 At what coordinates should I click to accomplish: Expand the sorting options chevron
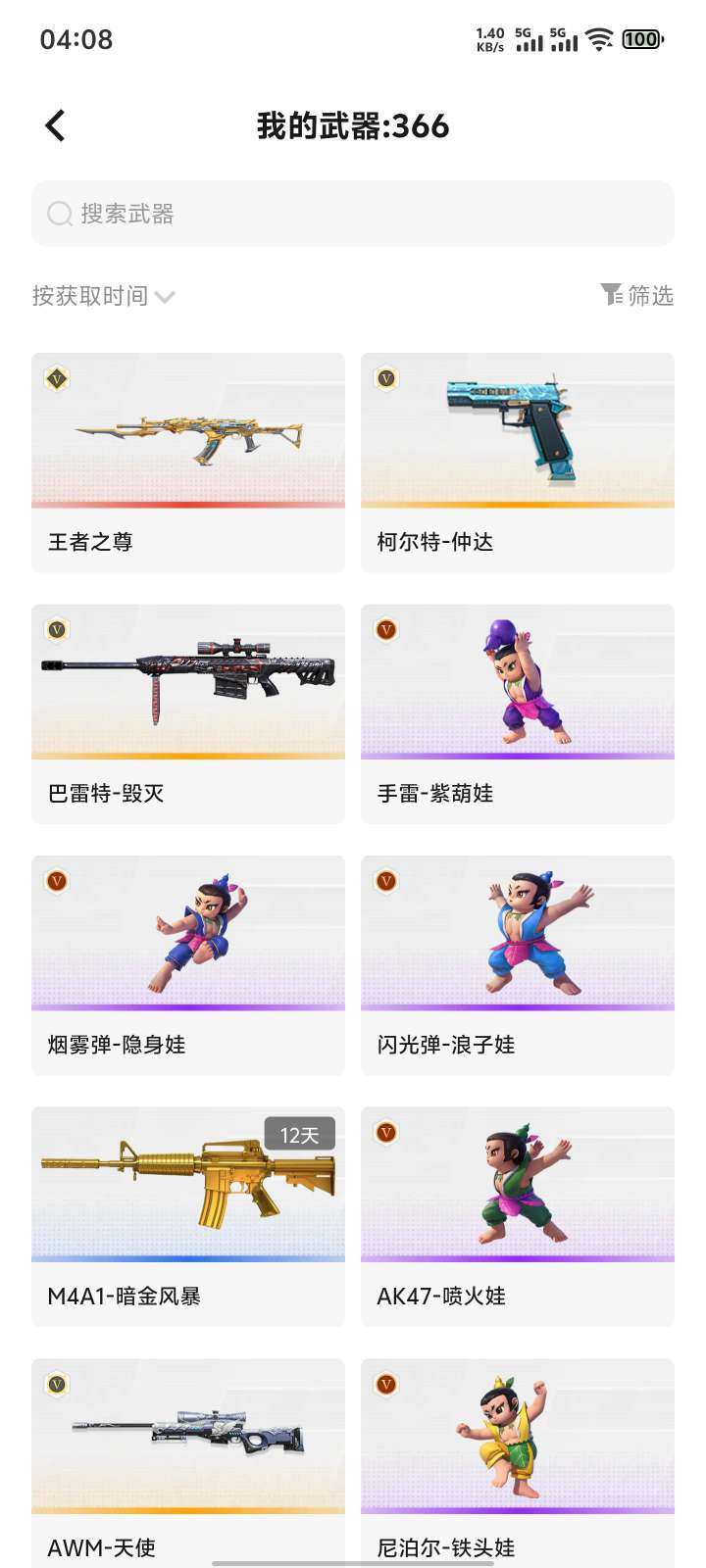point(164,297)
